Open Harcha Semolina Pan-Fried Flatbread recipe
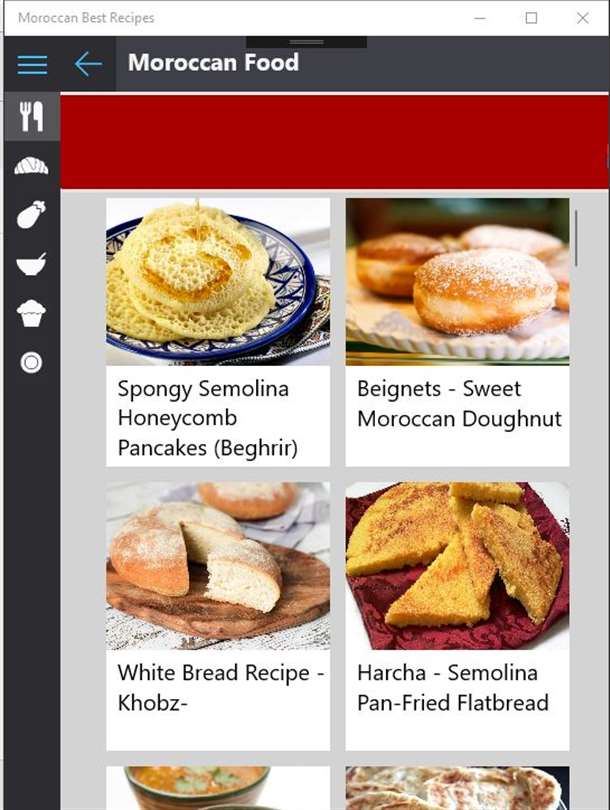 (457, 615)
